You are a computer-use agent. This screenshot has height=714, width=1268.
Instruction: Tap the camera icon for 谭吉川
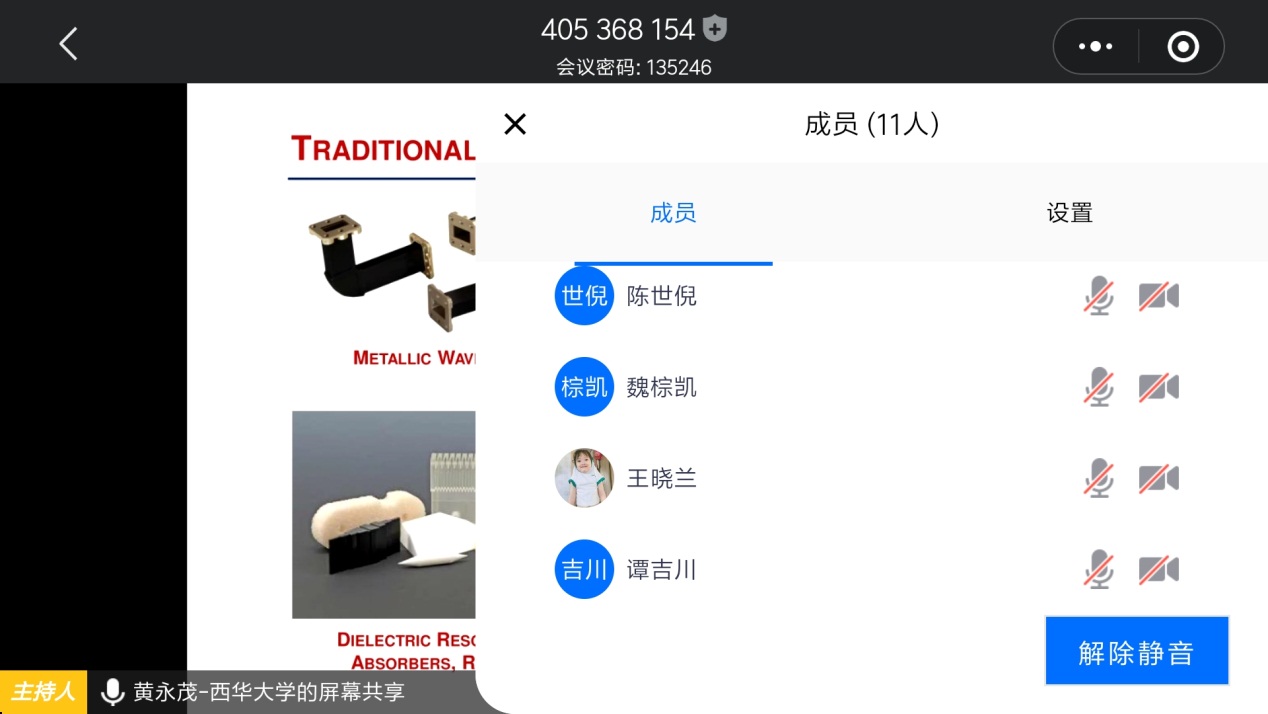(1158, 570)
